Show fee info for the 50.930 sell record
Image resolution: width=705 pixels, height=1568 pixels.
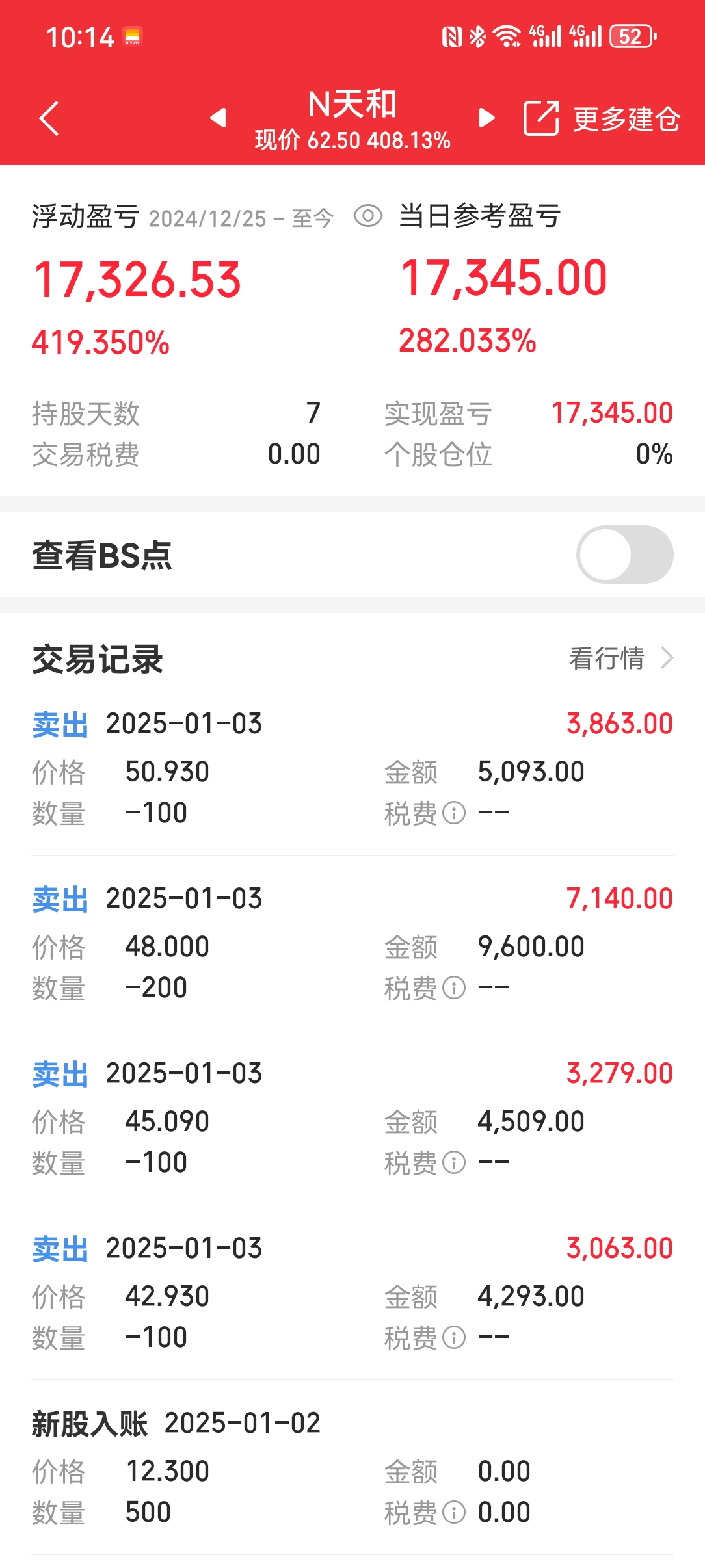pyautogui.click(x=454, y=813)
